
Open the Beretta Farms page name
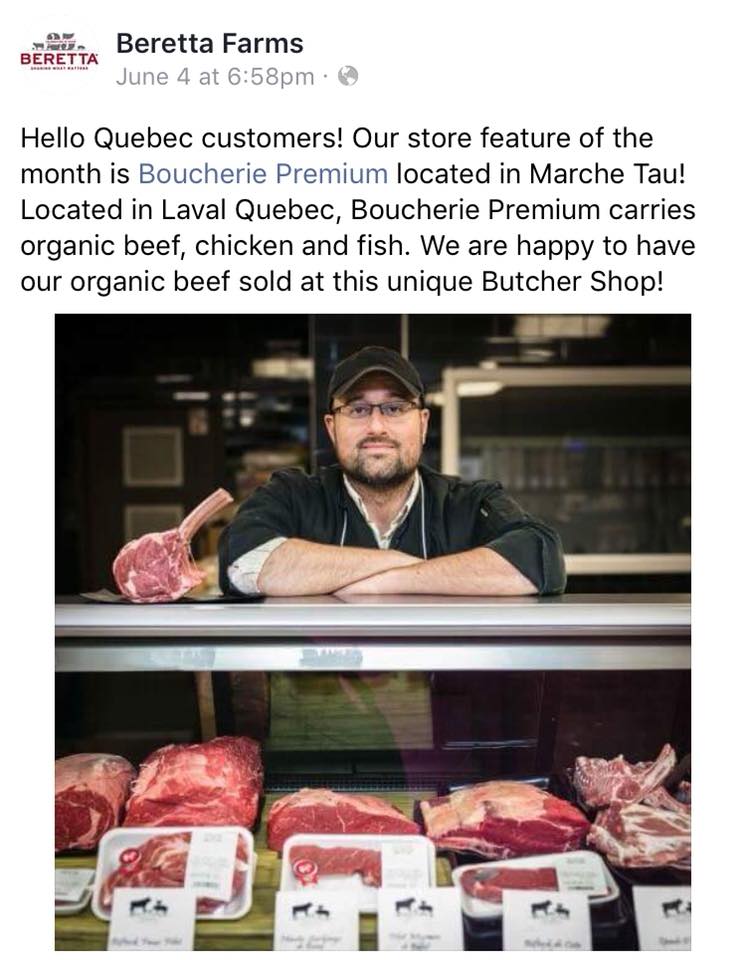(x=209, y=43)
